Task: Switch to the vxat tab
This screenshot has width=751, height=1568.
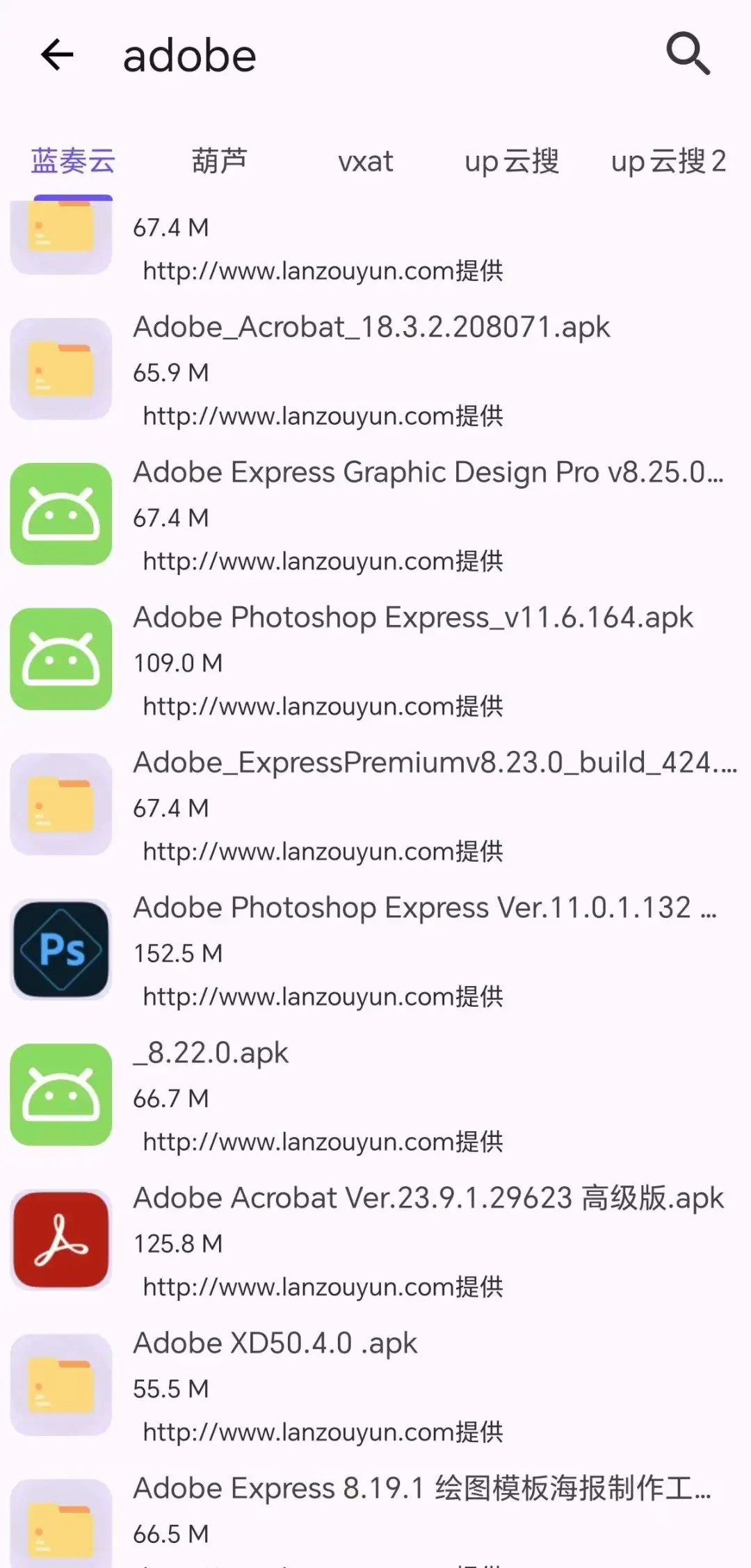Action: [x=366, y=161]
